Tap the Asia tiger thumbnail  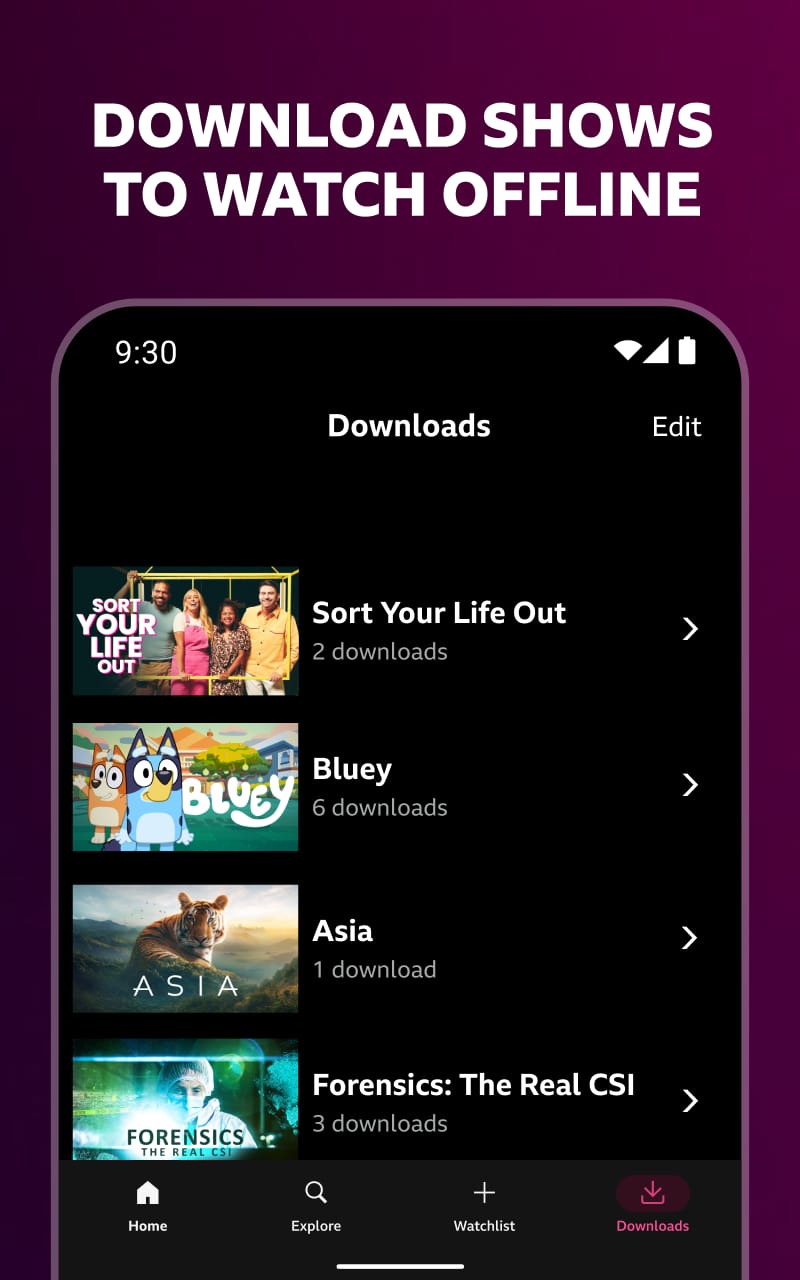(185, 946)
